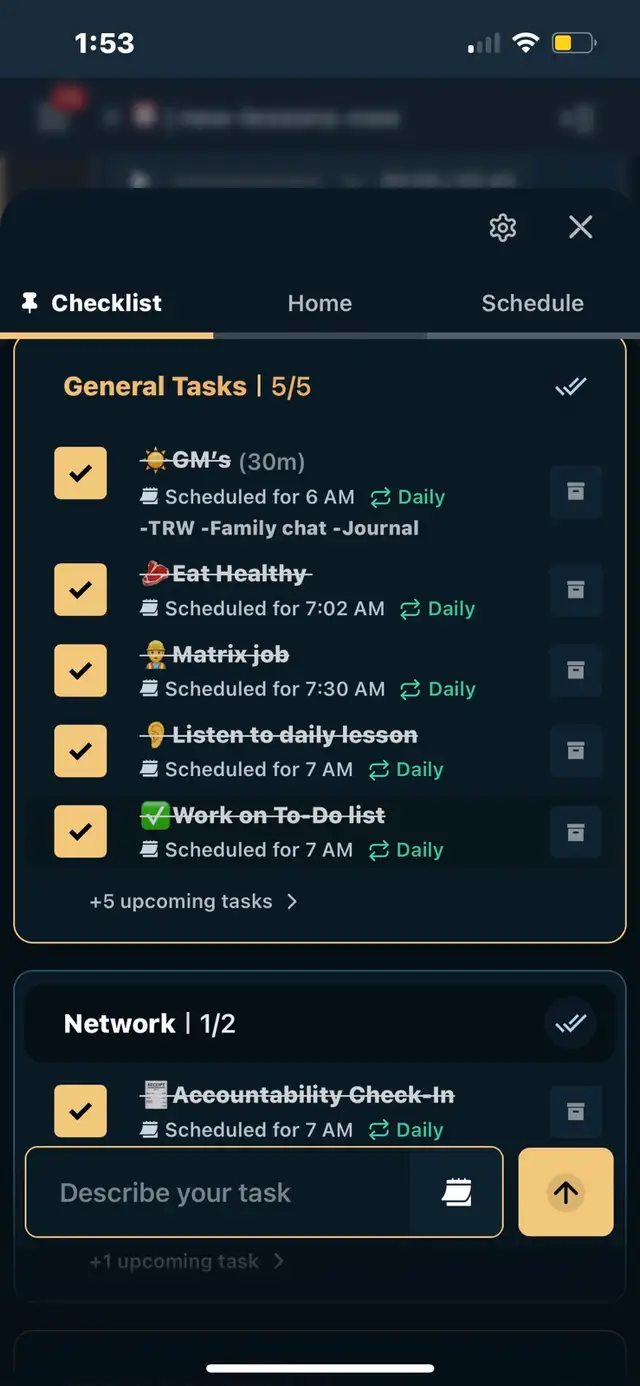Uncheck the Accountability Check-In checkbox

click(x=80, y=1111)
